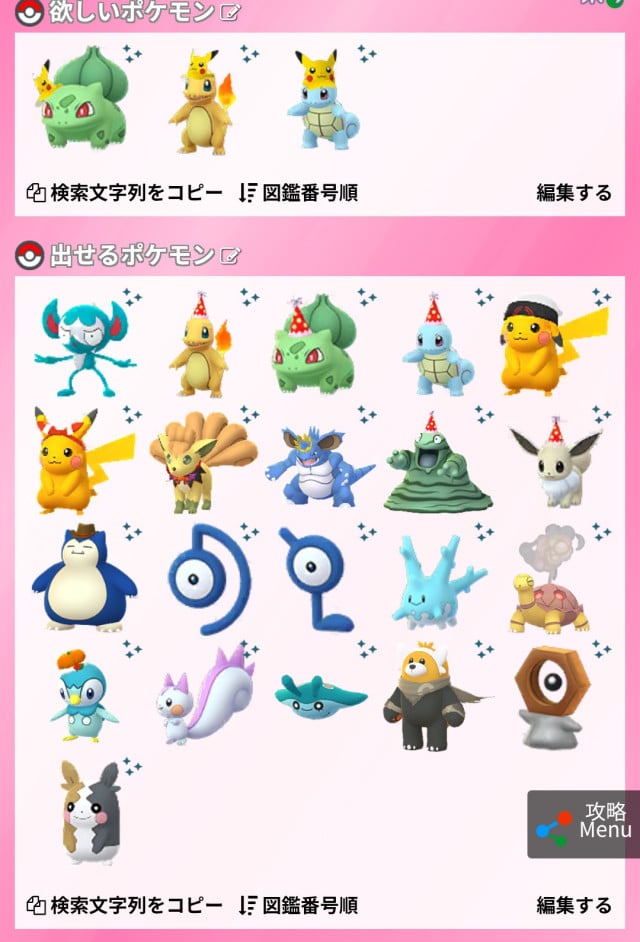The height and width of the screenshot is (942, 640).
Task: Tap 編集する in the 出せるポケモン section
Action: [574, 906]
